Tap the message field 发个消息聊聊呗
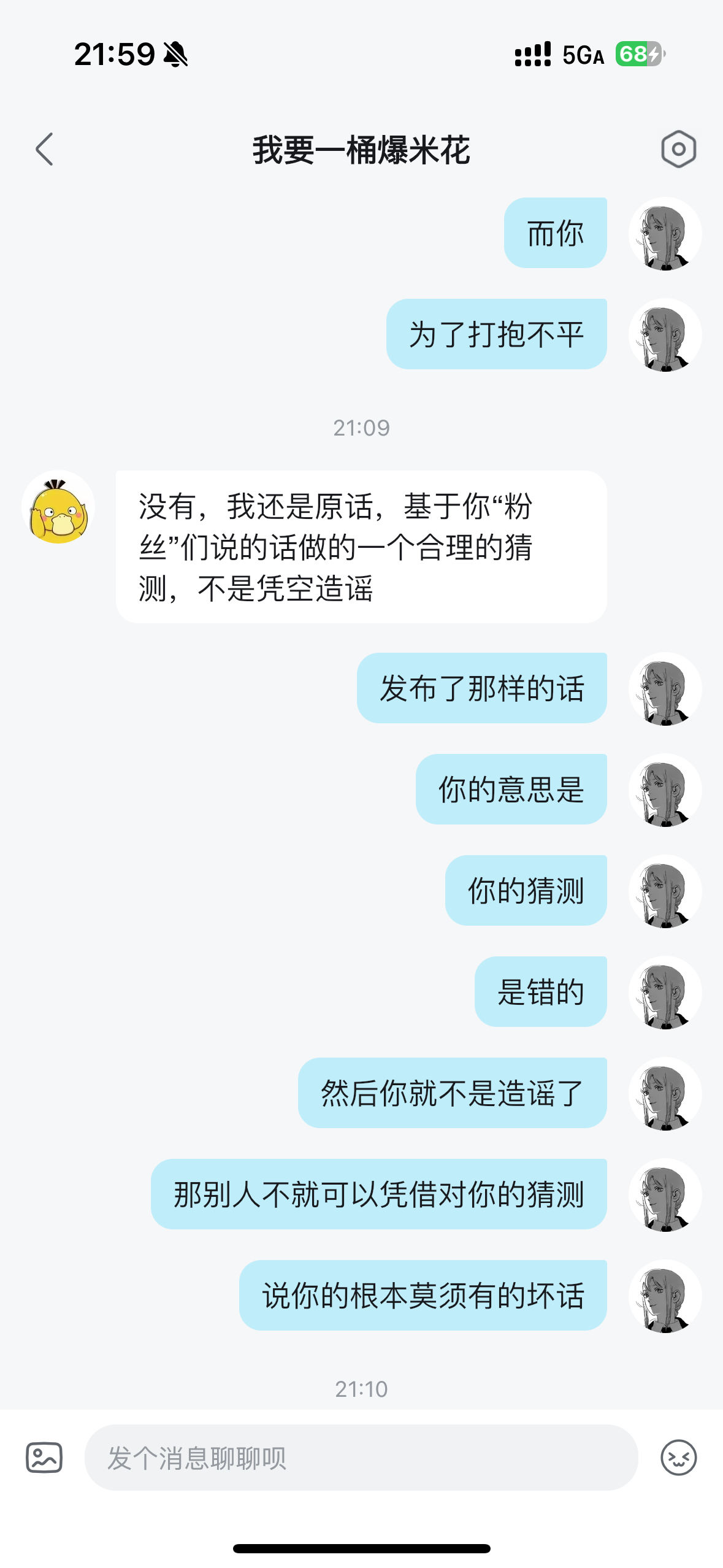Image resolution: width=723 pixels, height=1568 pixels. click(361, 1458)
